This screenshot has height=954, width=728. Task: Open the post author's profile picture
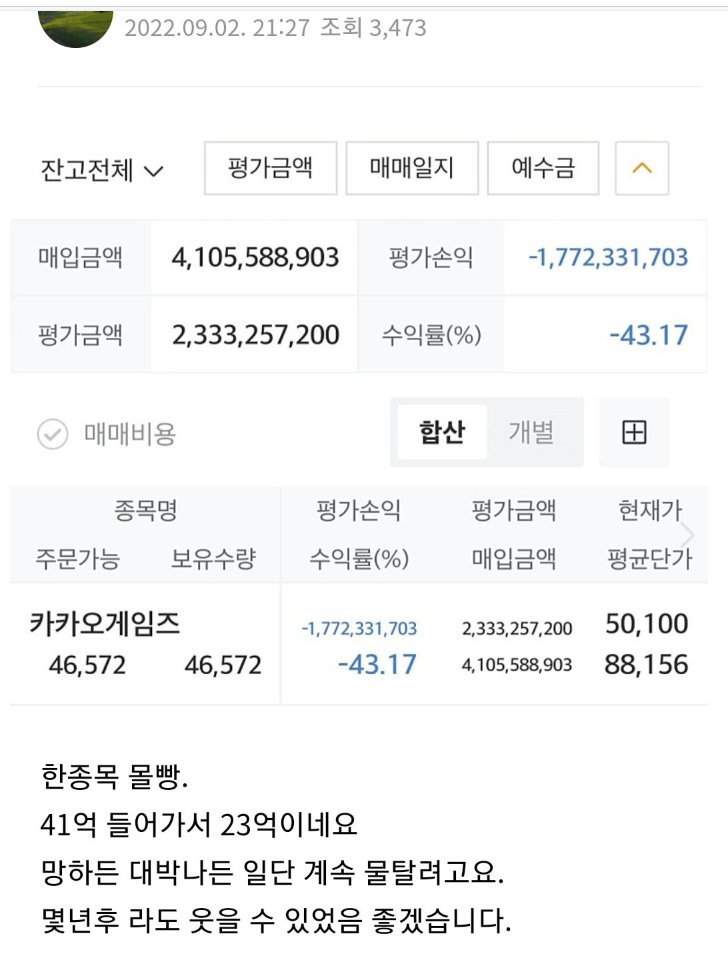tap(75, 26)
